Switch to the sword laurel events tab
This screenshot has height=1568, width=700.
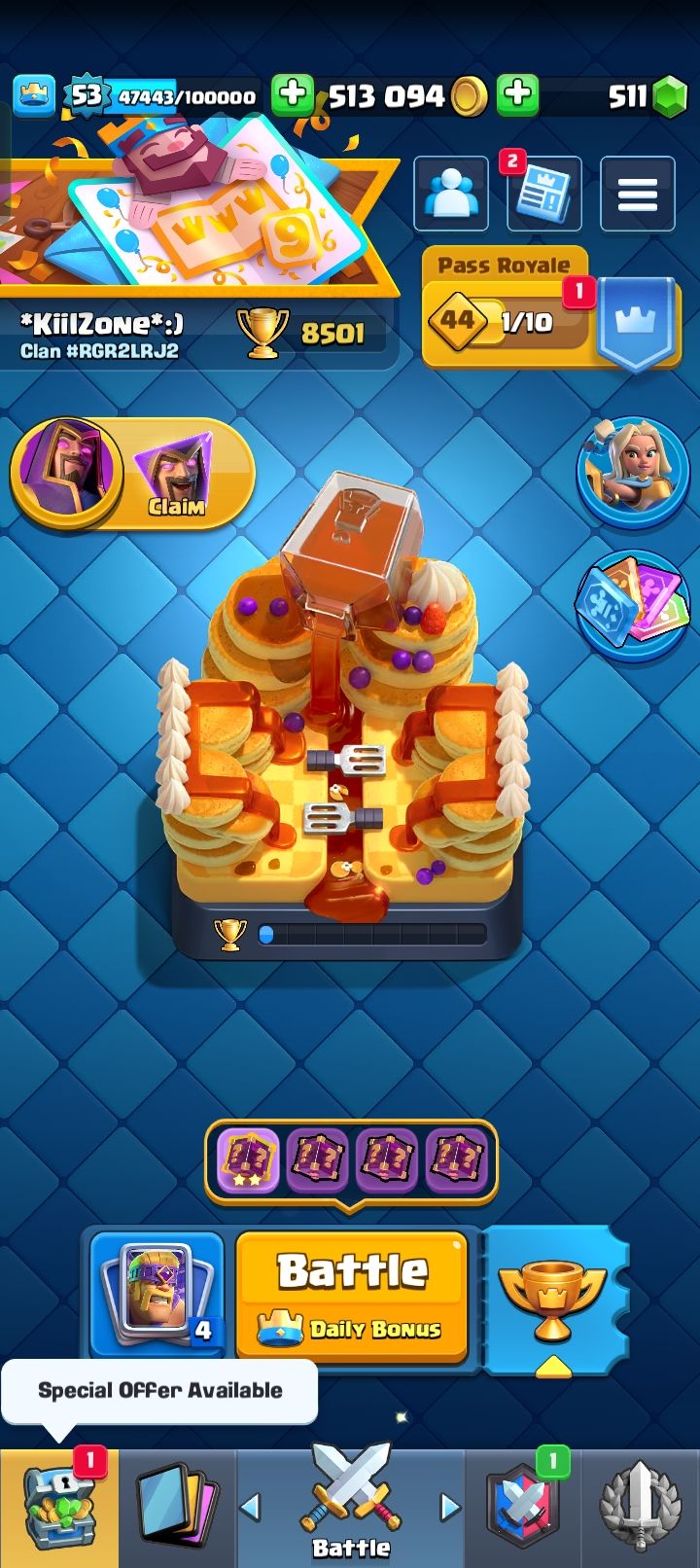640,1508
